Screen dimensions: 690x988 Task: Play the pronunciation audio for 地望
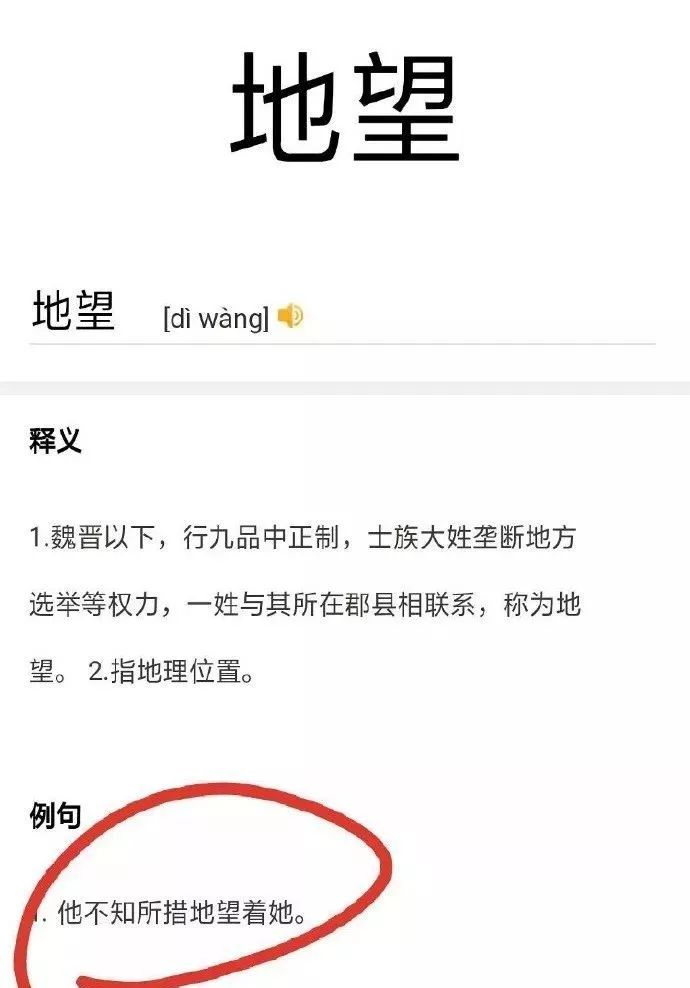click(290, 317)
